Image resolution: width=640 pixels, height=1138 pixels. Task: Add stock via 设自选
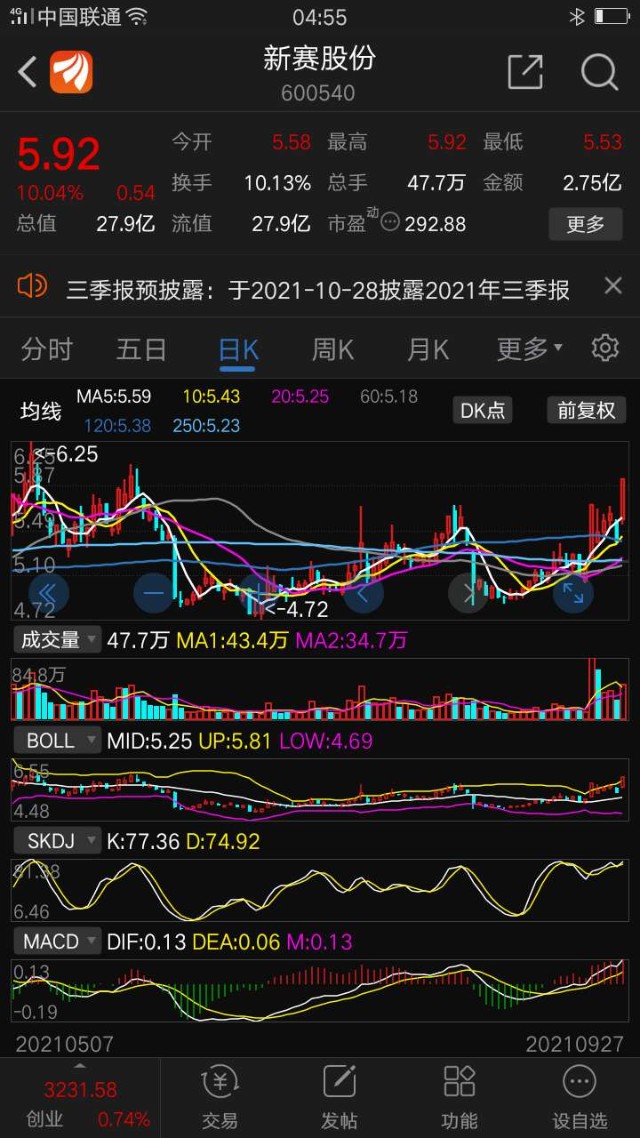tap(578, 1097)
